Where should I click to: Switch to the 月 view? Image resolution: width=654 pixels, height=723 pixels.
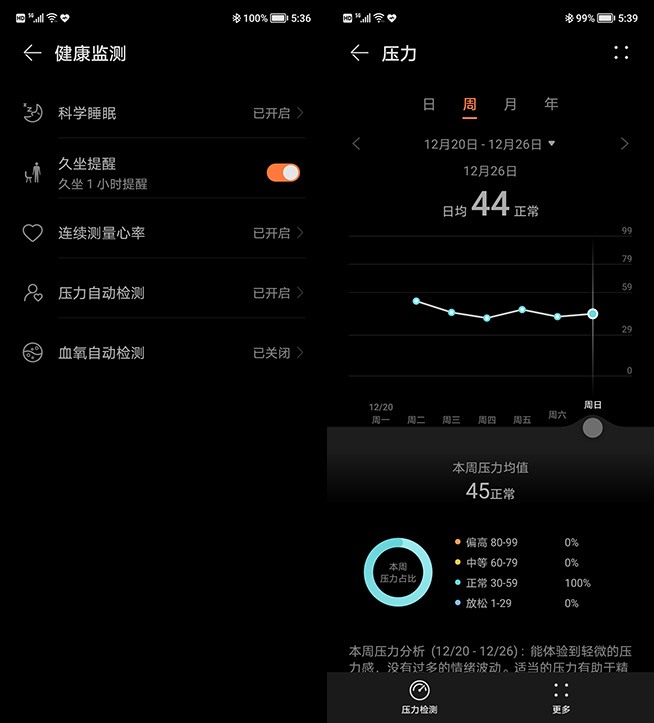[x=510, y=104]
